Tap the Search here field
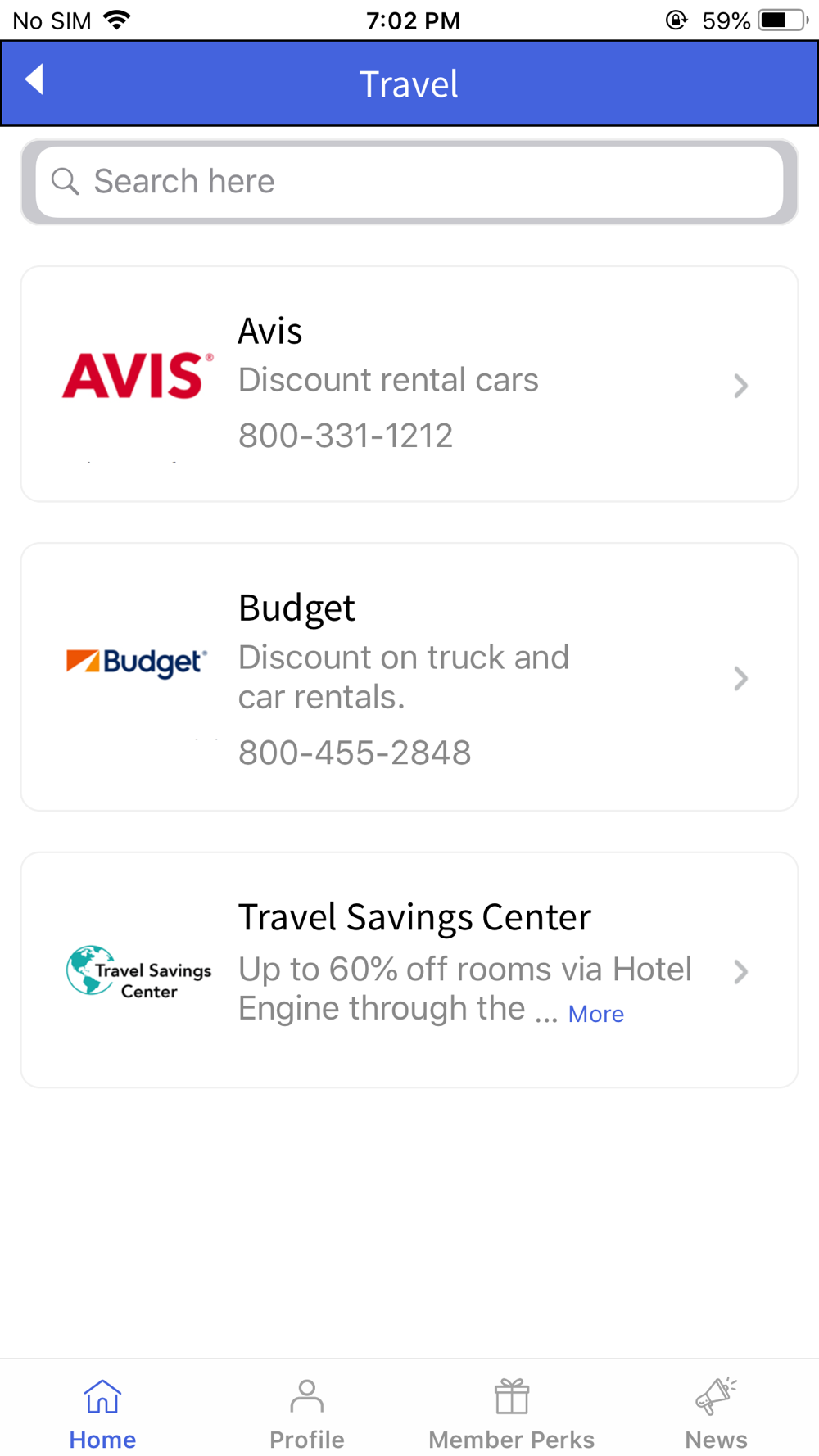Screen dimensions: 819x1456 409,182
